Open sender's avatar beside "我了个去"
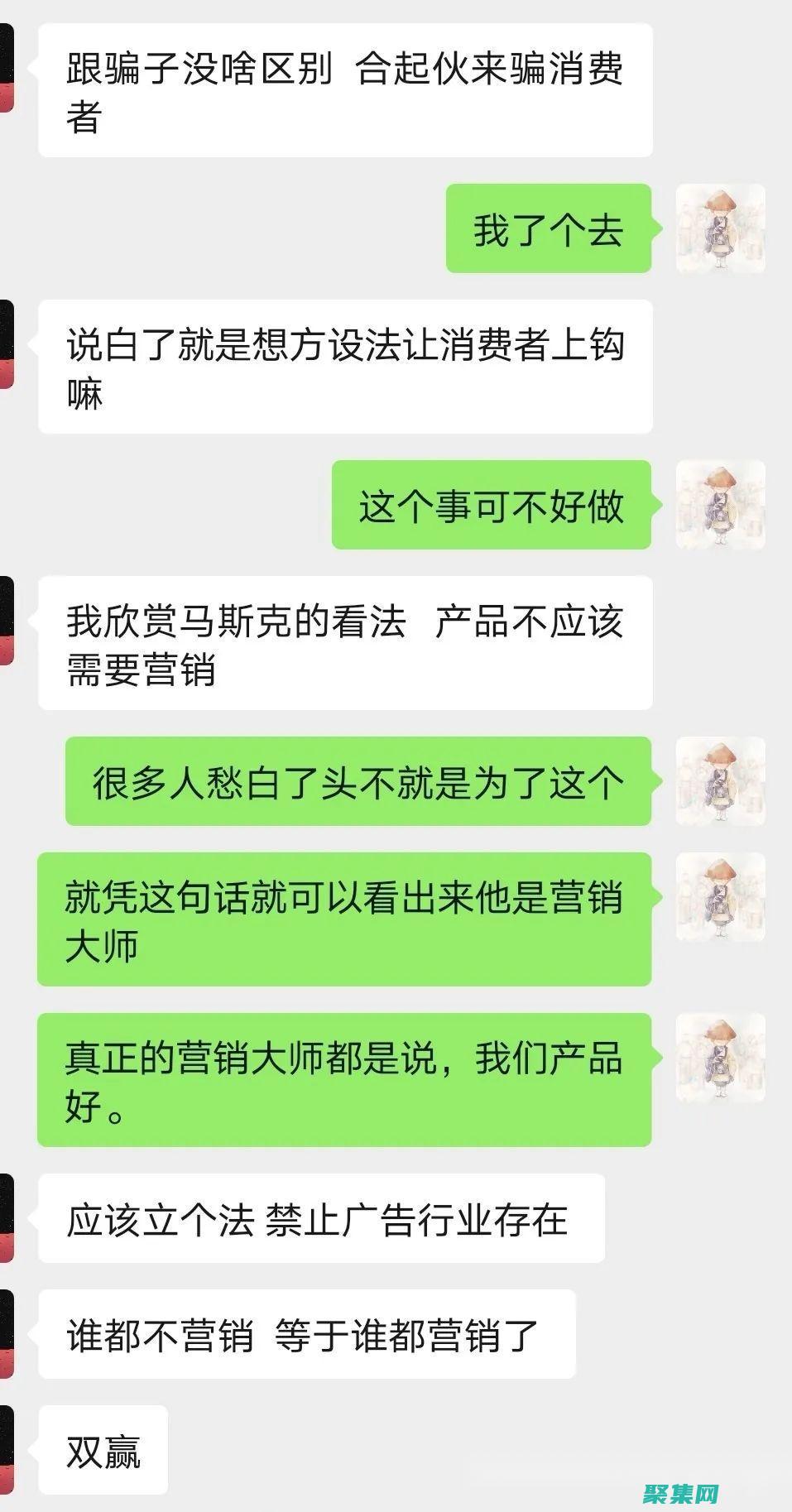The image size is (792, 1512). click(720, 228)
